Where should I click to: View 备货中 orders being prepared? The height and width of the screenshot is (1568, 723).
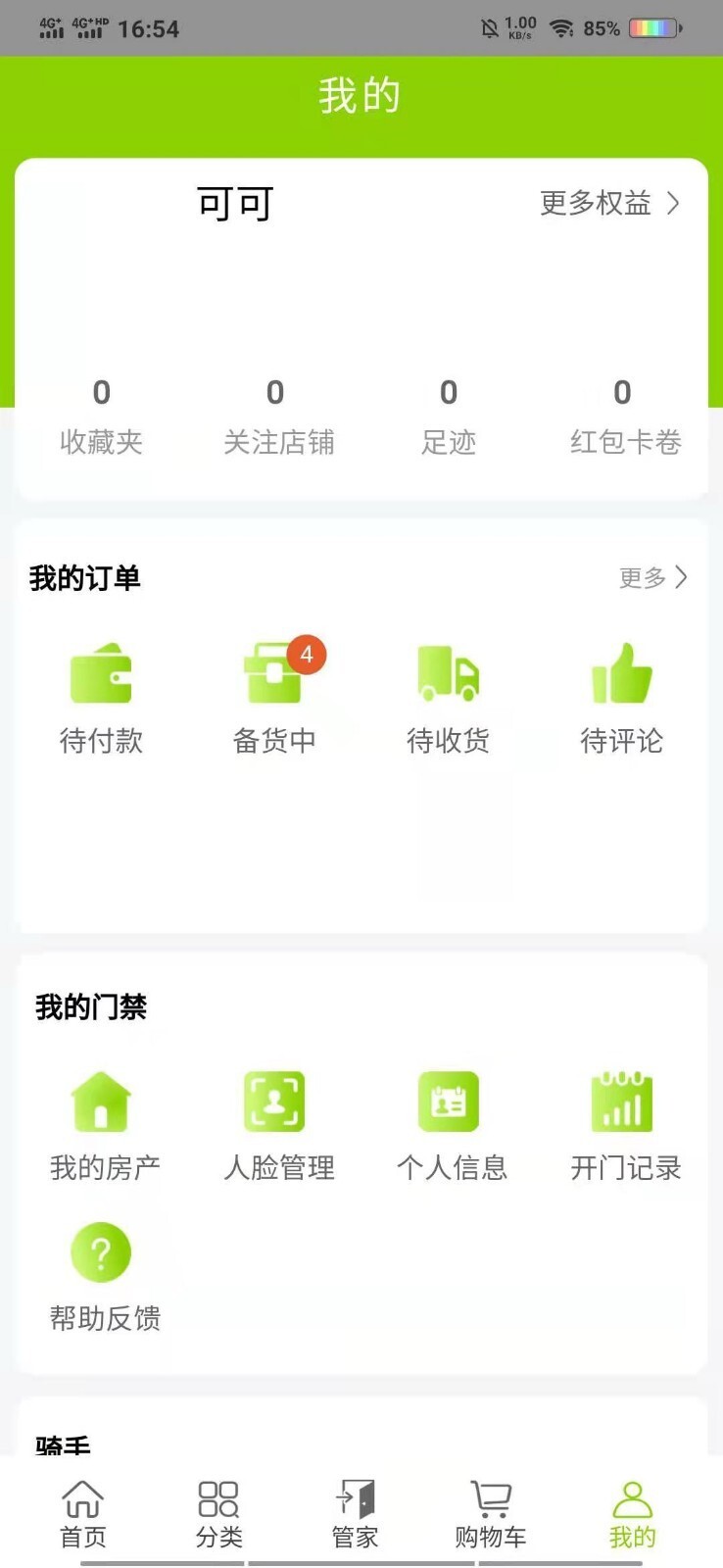click(x=274, y=698)
